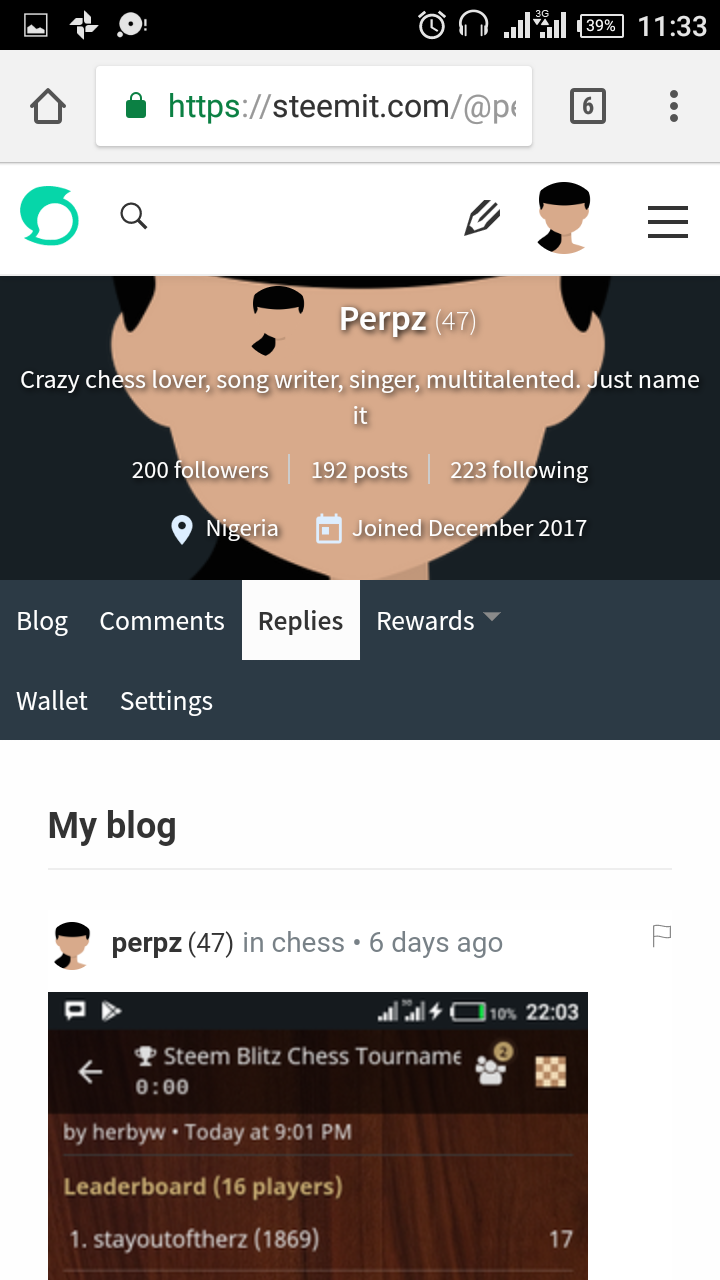Image resolution: width=720 pixels, height=1280 pixels.
Task: View Perpz's 200 followers
Action: (200, 469)
